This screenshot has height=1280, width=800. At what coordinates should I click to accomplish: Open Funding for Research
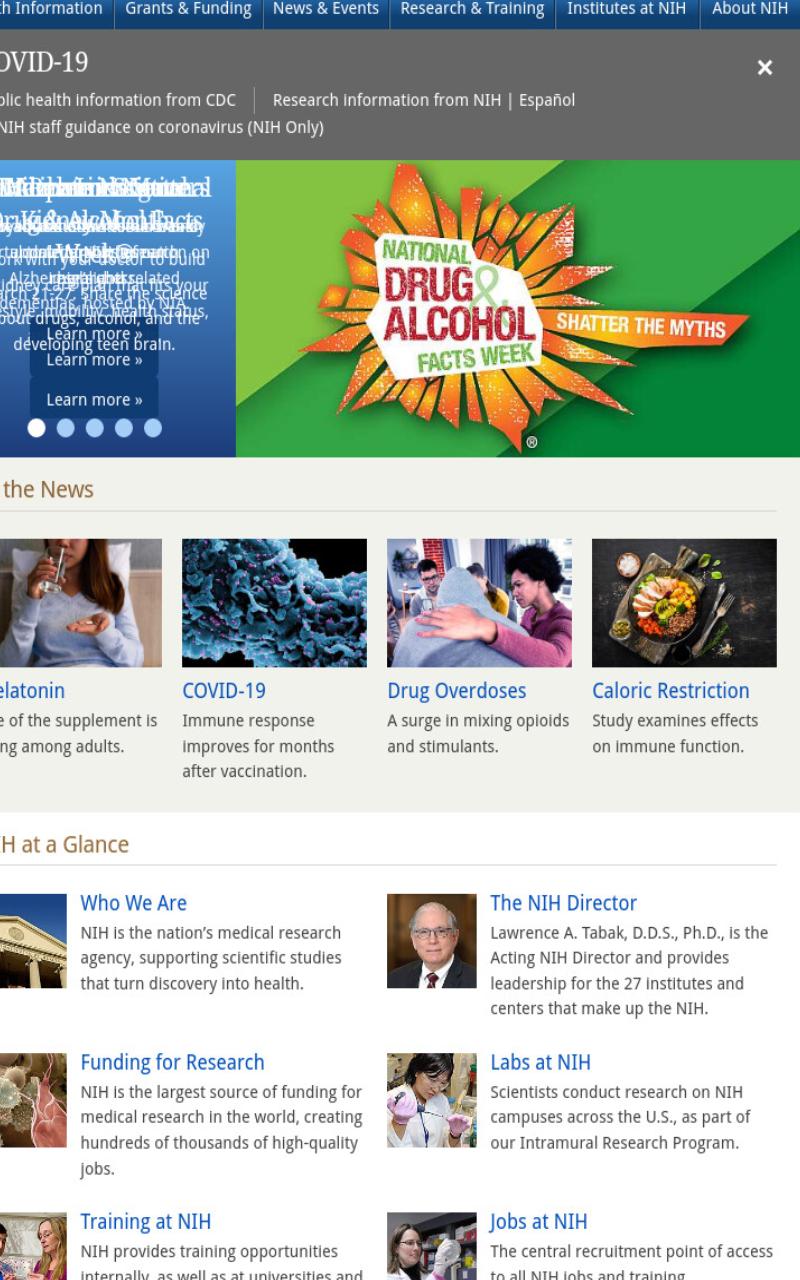[173, 1062]
